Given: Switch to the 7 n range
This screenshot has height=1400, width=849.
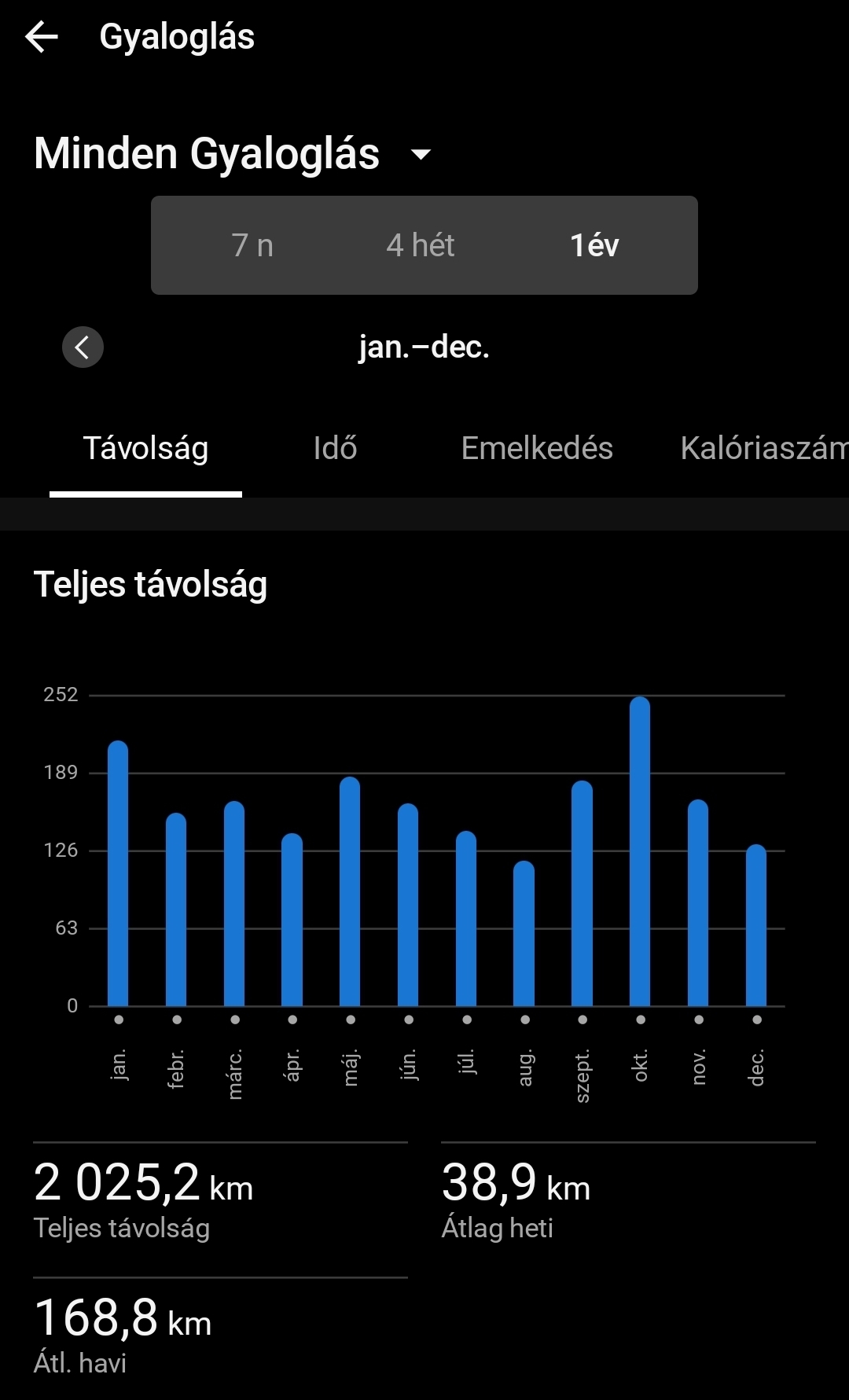Looking at the screenshot, I should 252,245.
